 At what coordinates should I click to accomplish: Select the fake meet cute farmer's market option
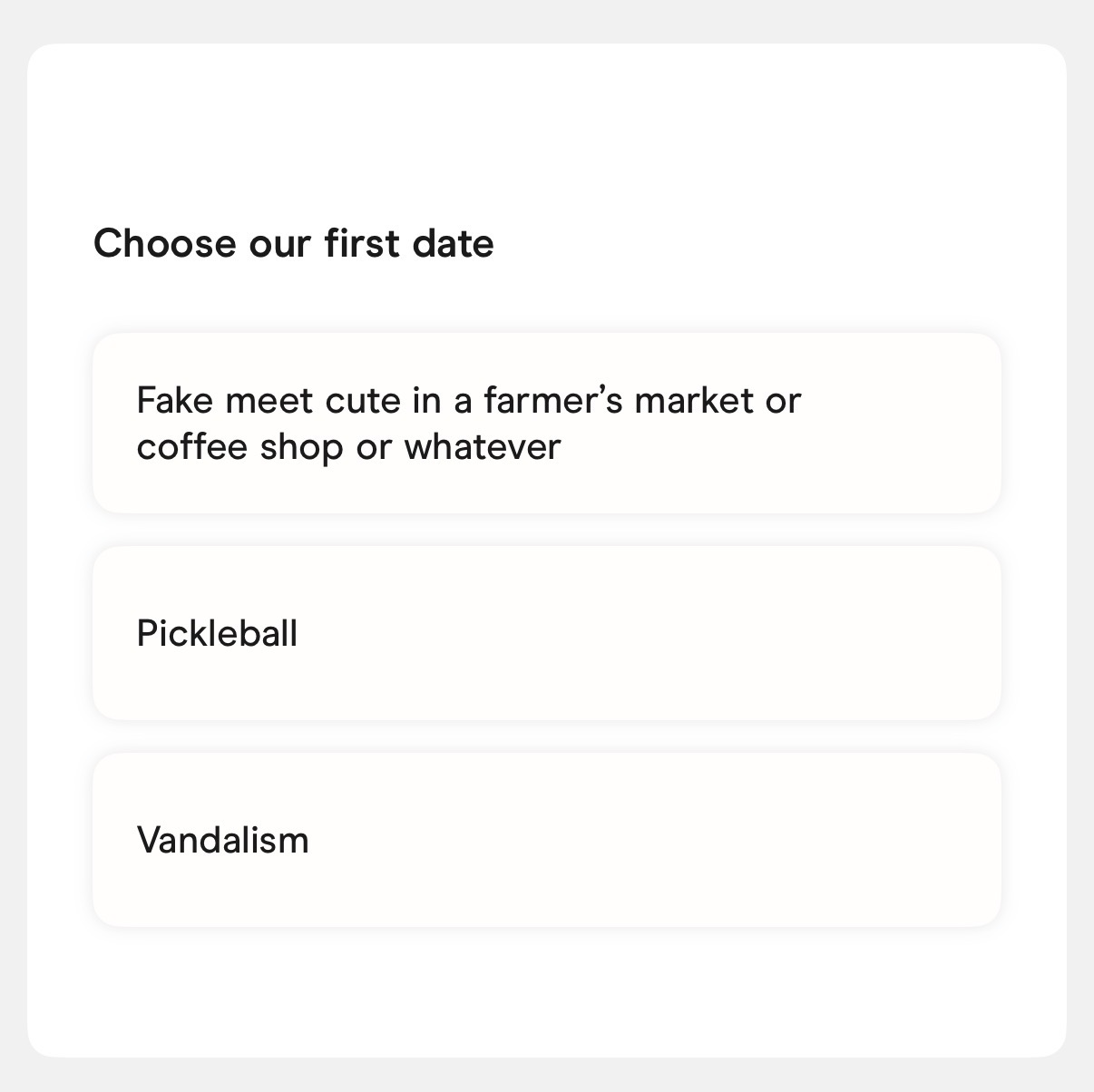pos(546,424)
